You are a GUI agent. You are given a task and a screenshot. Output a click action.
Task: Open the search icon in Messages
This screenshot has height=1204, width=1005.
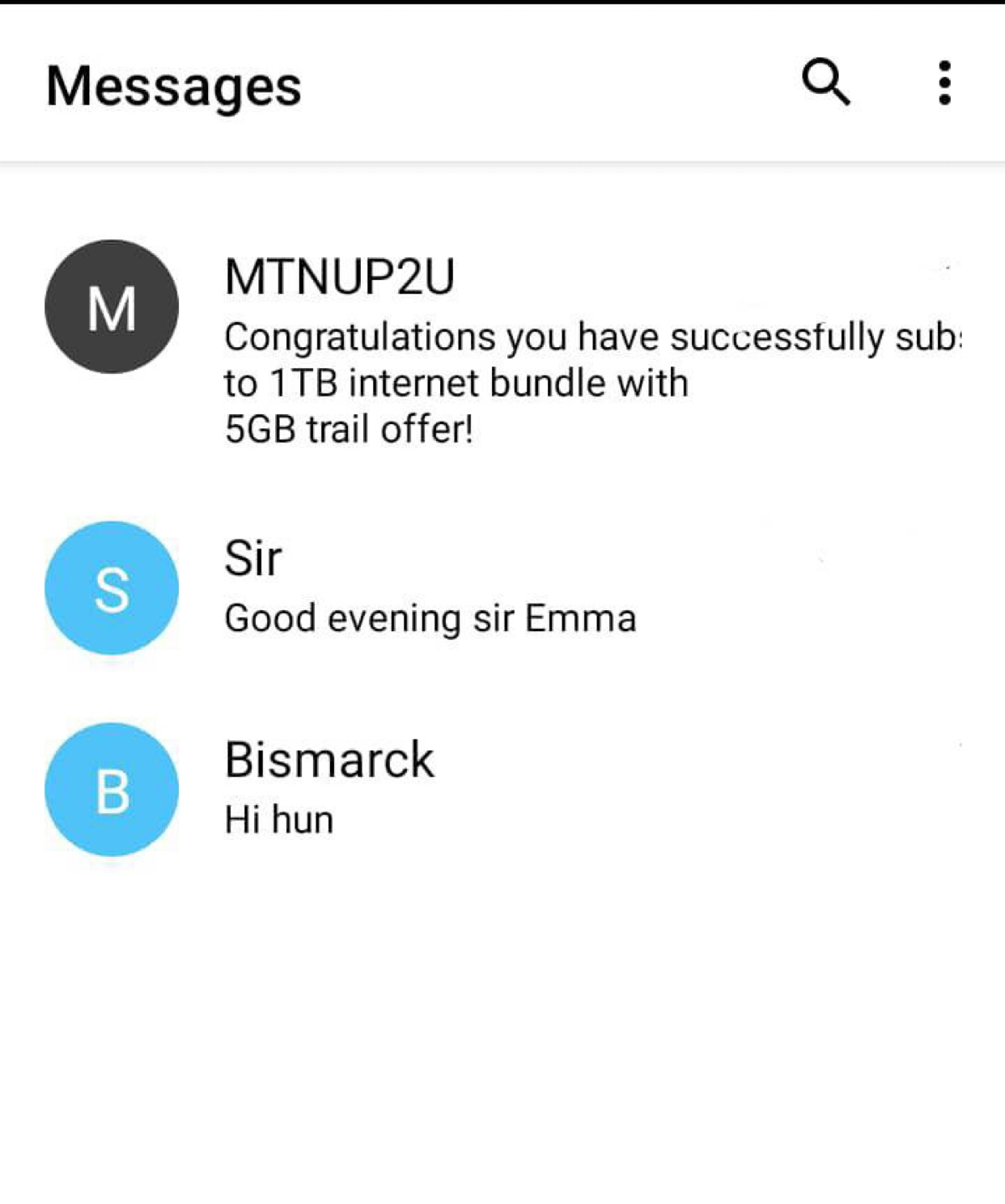[825, 83]
